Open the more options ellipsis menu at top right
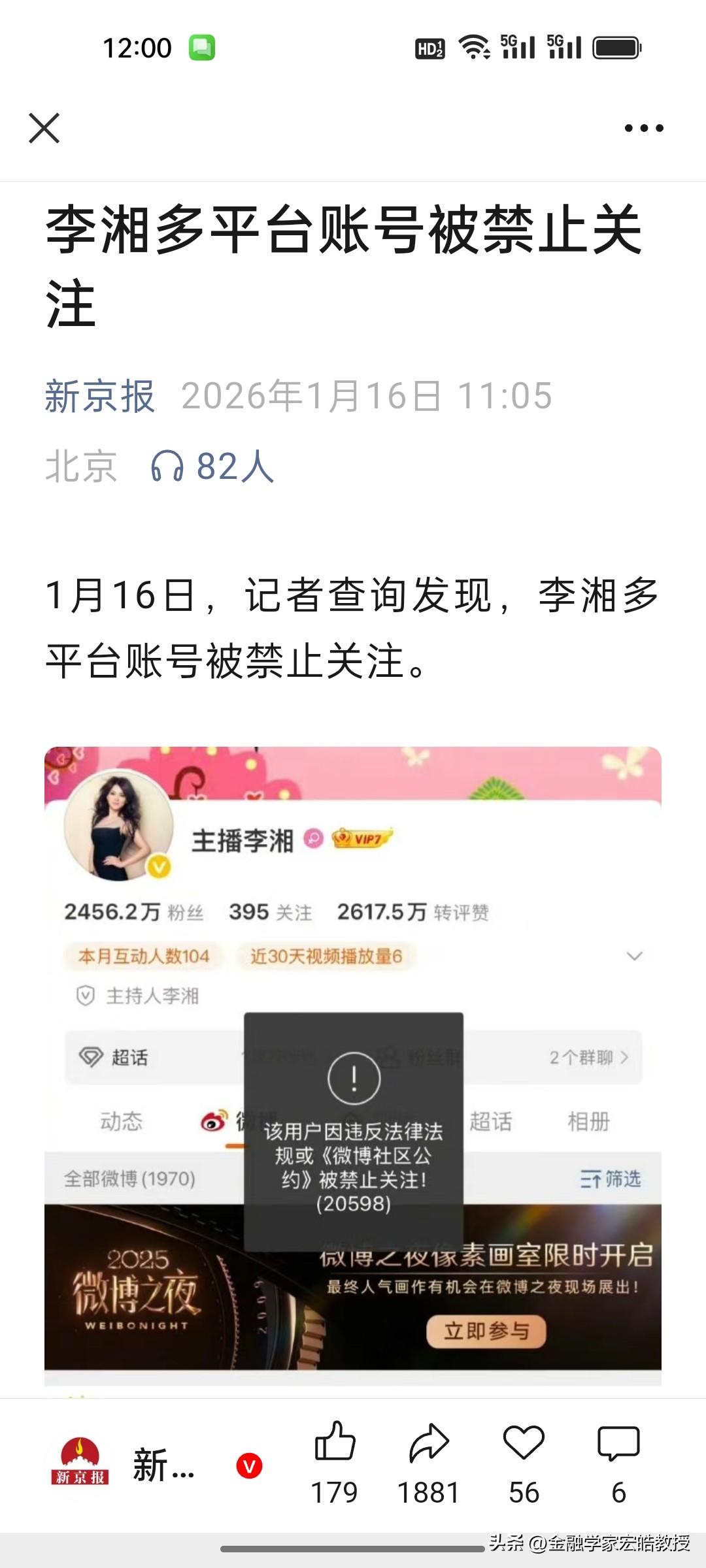Image resolution: width=706 pixels, height=1568 pixels. pos(644,129)
